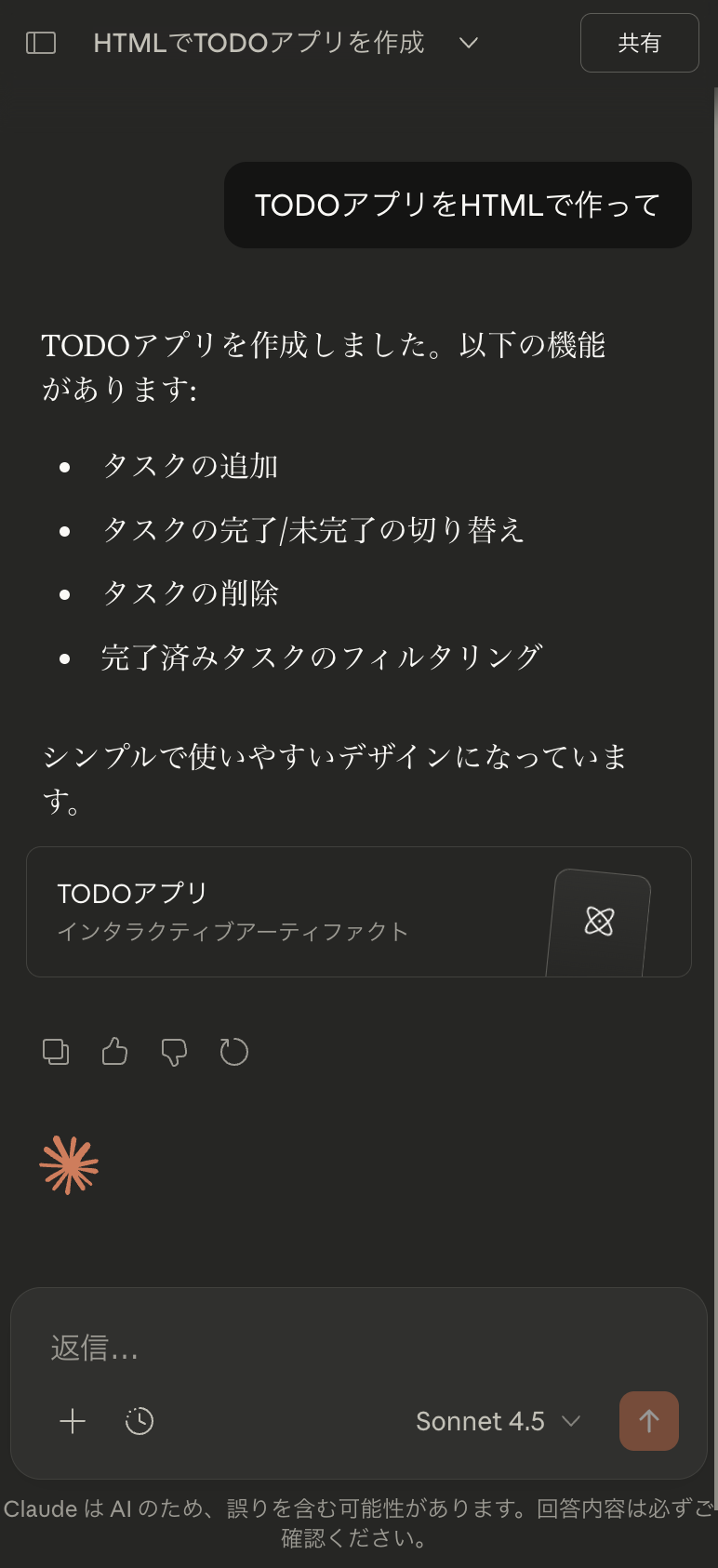
Task: Attach content using the plus icon
Action: click(x=73, y=1421)
